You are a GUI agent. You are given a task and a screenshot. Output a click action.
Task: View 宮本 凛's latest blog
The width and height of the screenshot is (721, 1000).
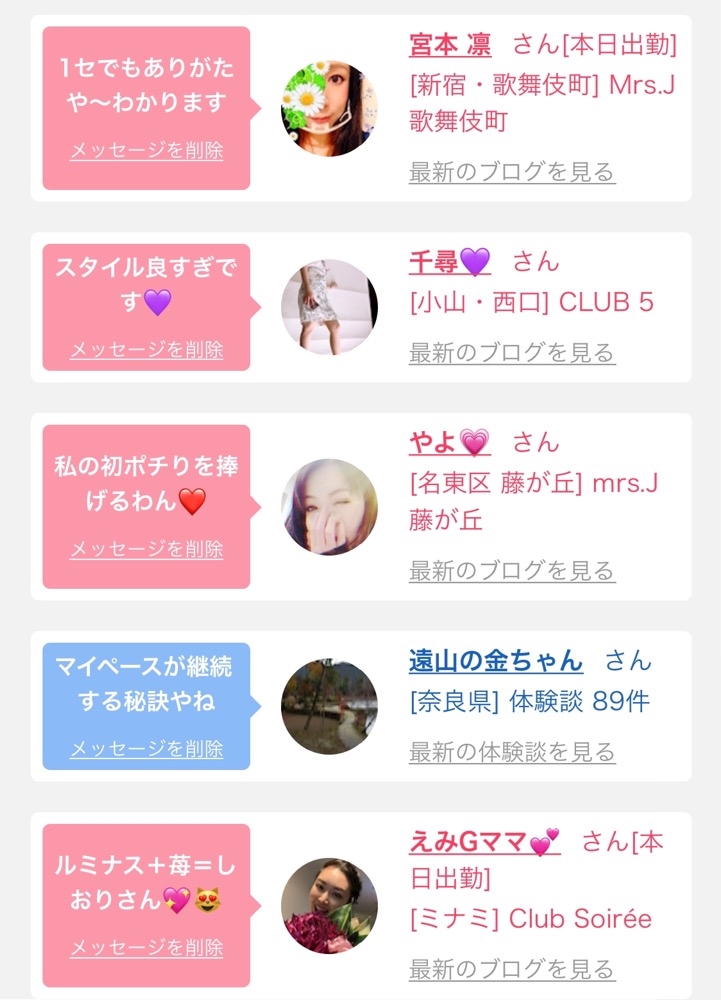pyautogui.click(x=511, y=172)
